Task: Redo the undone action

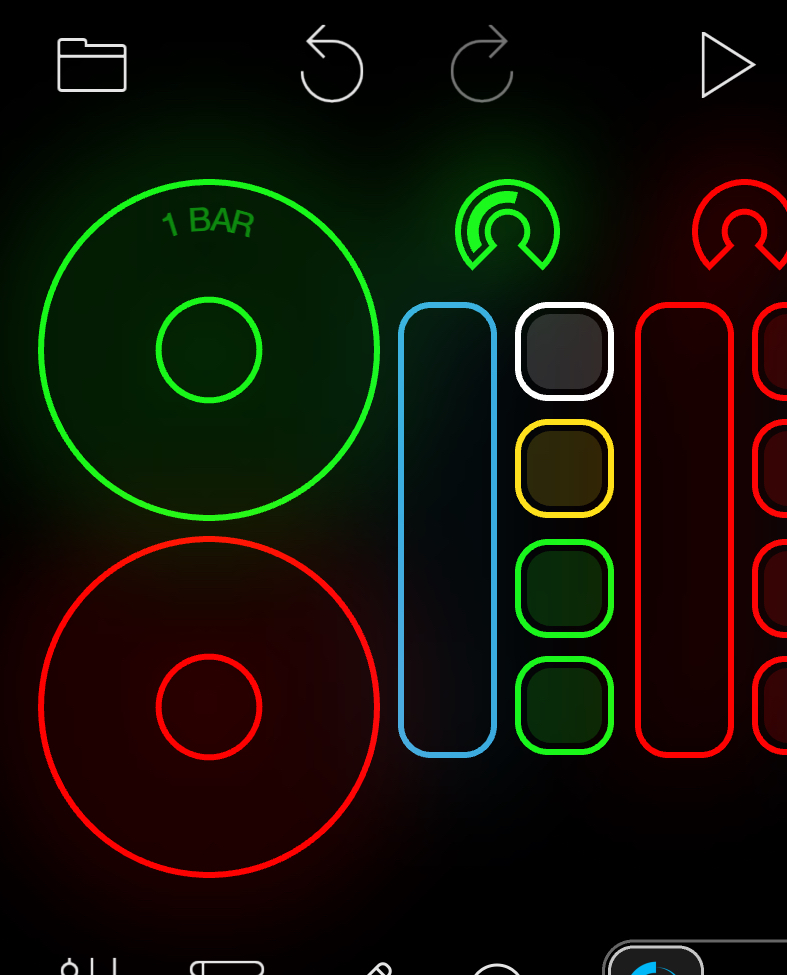Action: [x=482, y=65]
